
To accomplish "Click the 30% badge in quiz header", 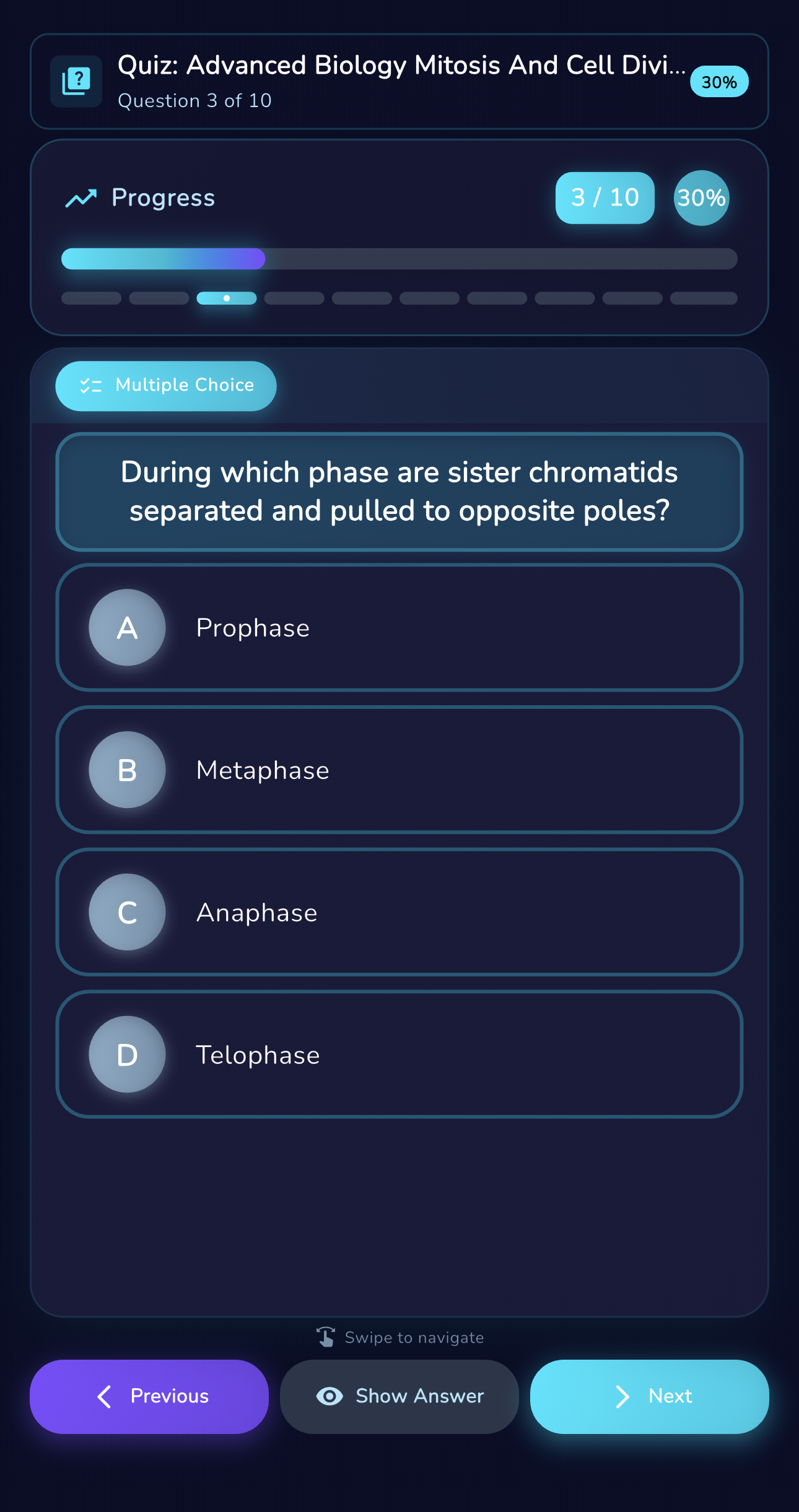I will [x=719, y=81].
